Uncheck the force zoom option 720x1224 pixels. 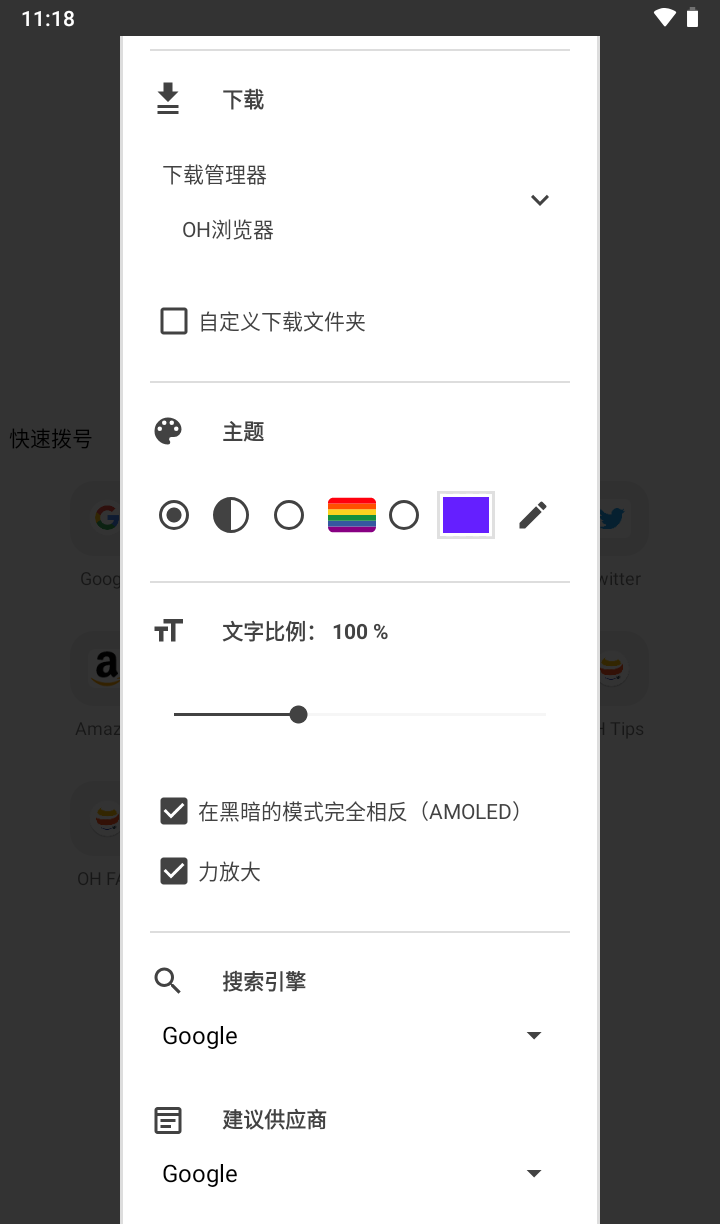point(174,871)
